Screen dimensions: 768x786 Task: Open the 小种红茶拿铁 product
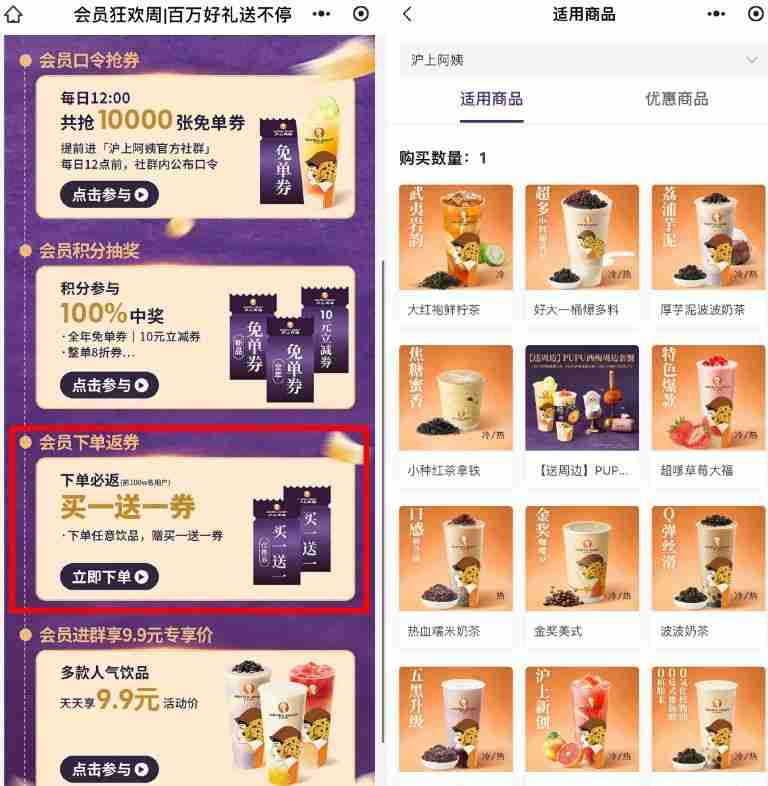455,410
